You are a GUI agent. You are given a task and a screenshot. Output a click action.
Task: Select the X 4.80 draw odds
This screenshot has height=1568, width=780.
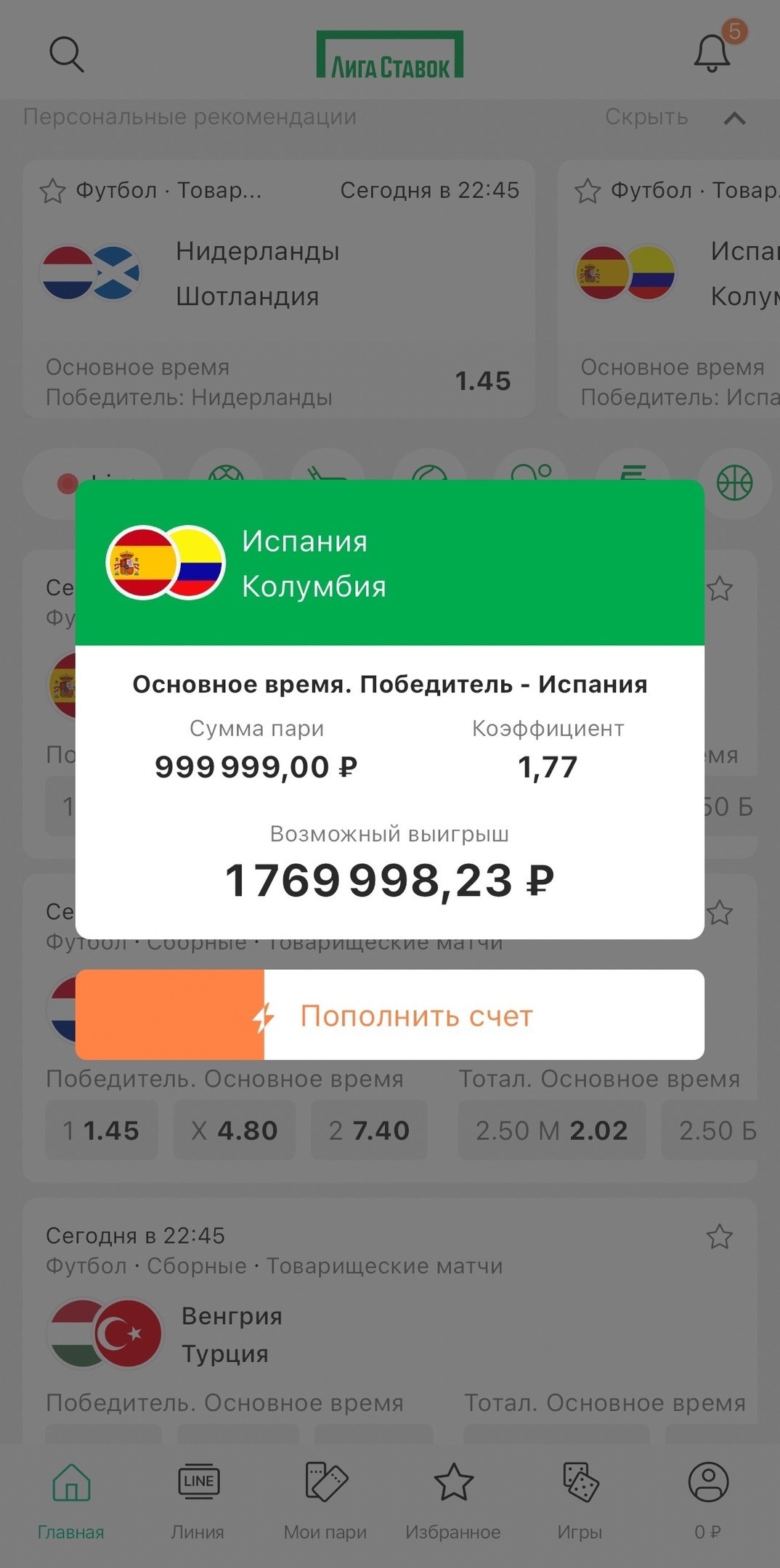coord(234,1130)
